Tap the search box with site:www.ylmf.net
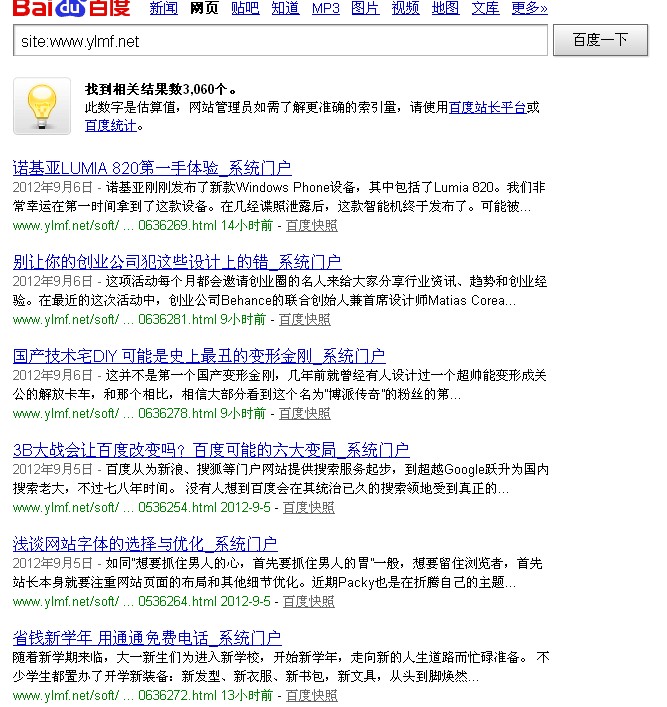The height and width of the screenshot is (707, 667). coord(280,41)
